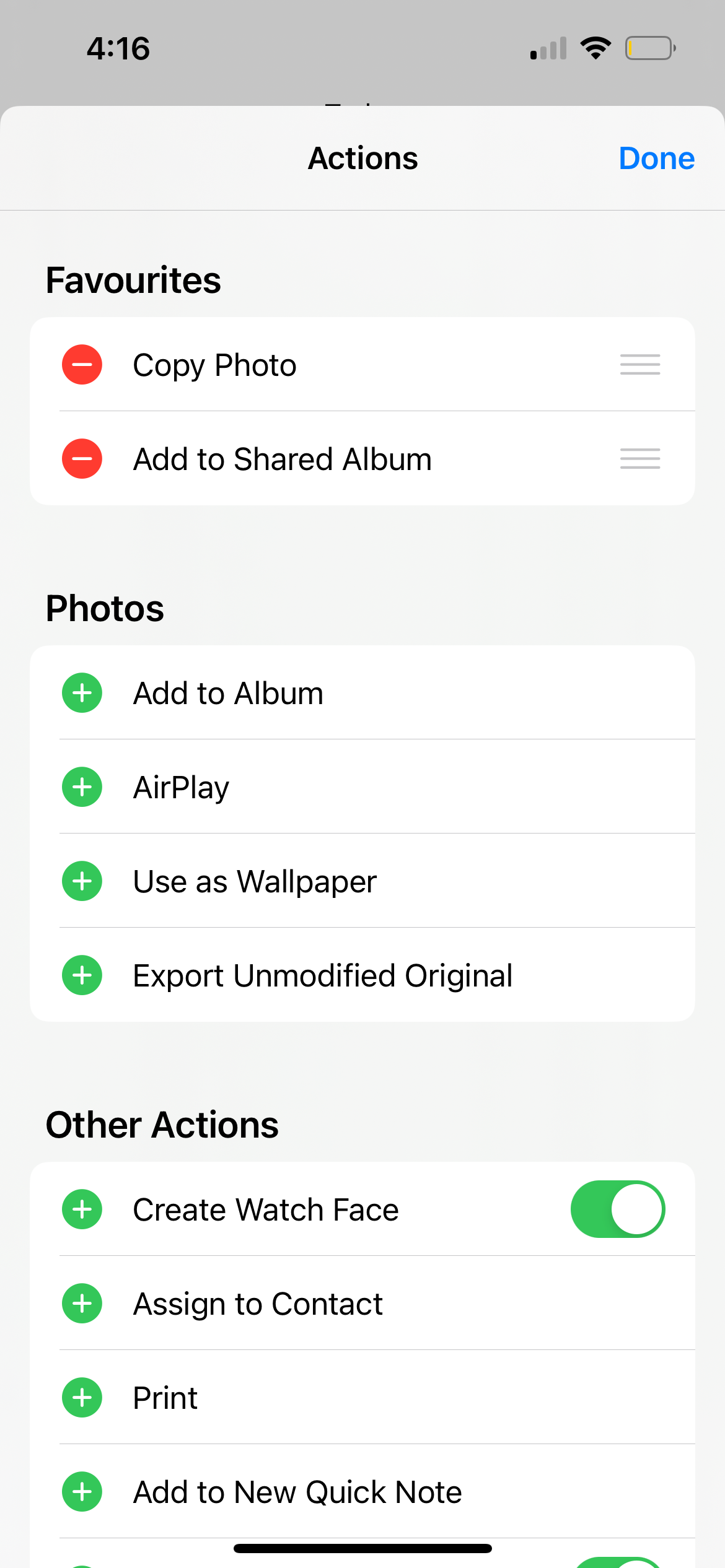Tap the Assign to Contact text
This screenshot has width=725, height=1568.
(258, 1303)
